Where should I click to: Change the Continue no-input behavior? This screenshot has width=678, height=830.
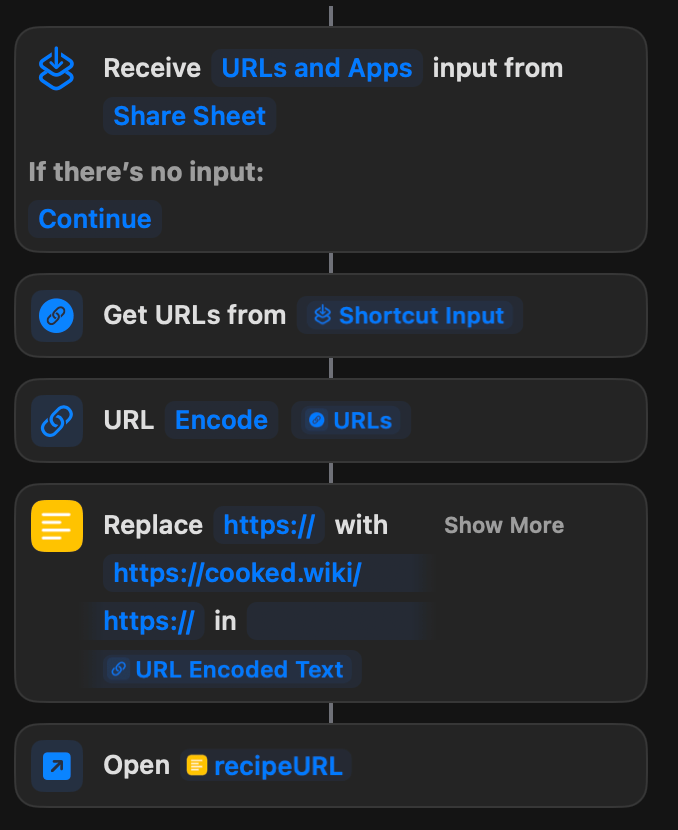pyautogui.click(x=95, y=219)
